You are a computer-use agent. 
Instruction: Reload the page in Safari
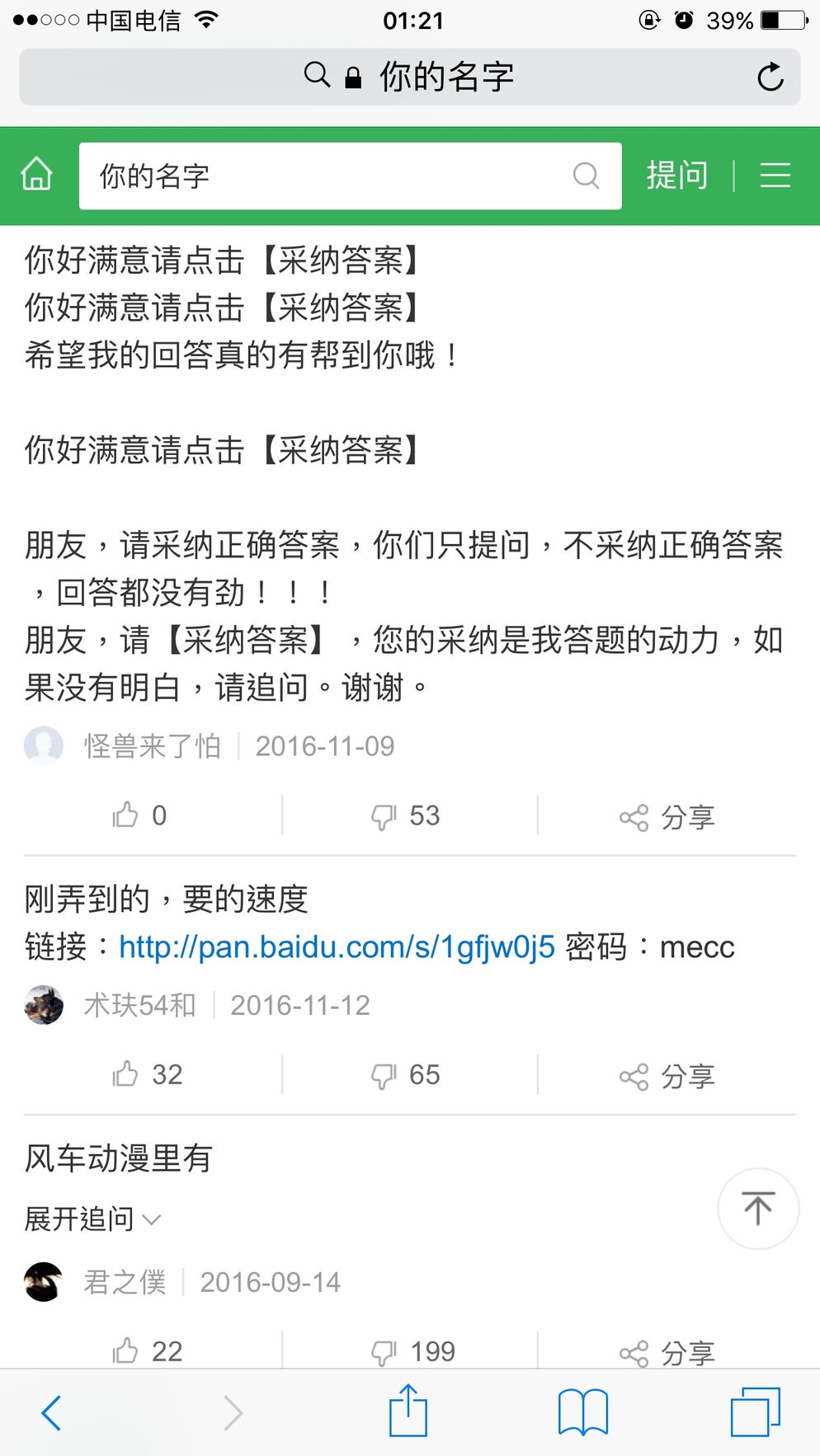click(x=770, y=77)
